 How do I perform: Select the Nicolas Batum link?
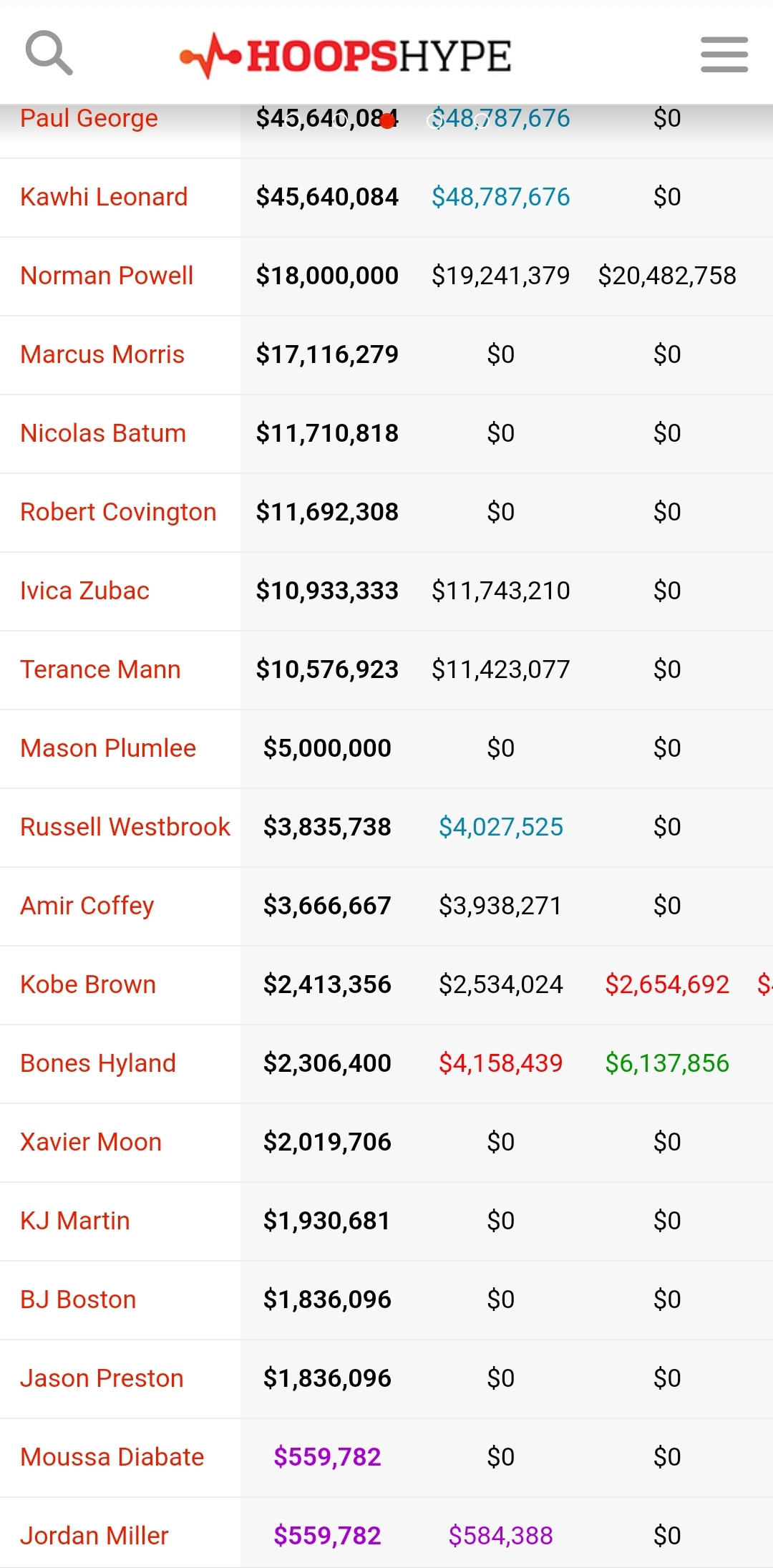tap(103, 433)
